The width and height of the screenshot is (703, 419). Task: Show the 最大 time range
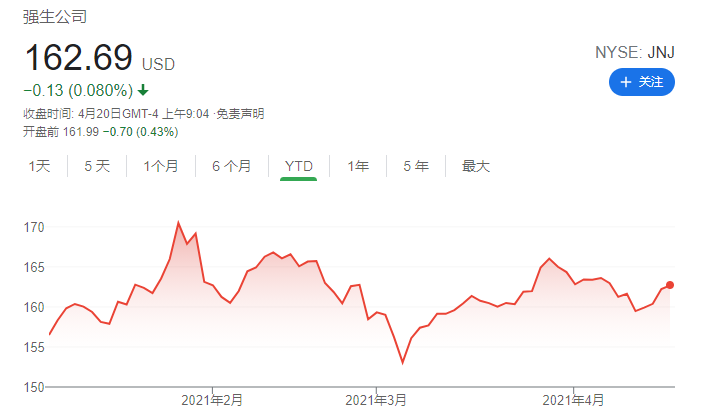tap(476, 166)
